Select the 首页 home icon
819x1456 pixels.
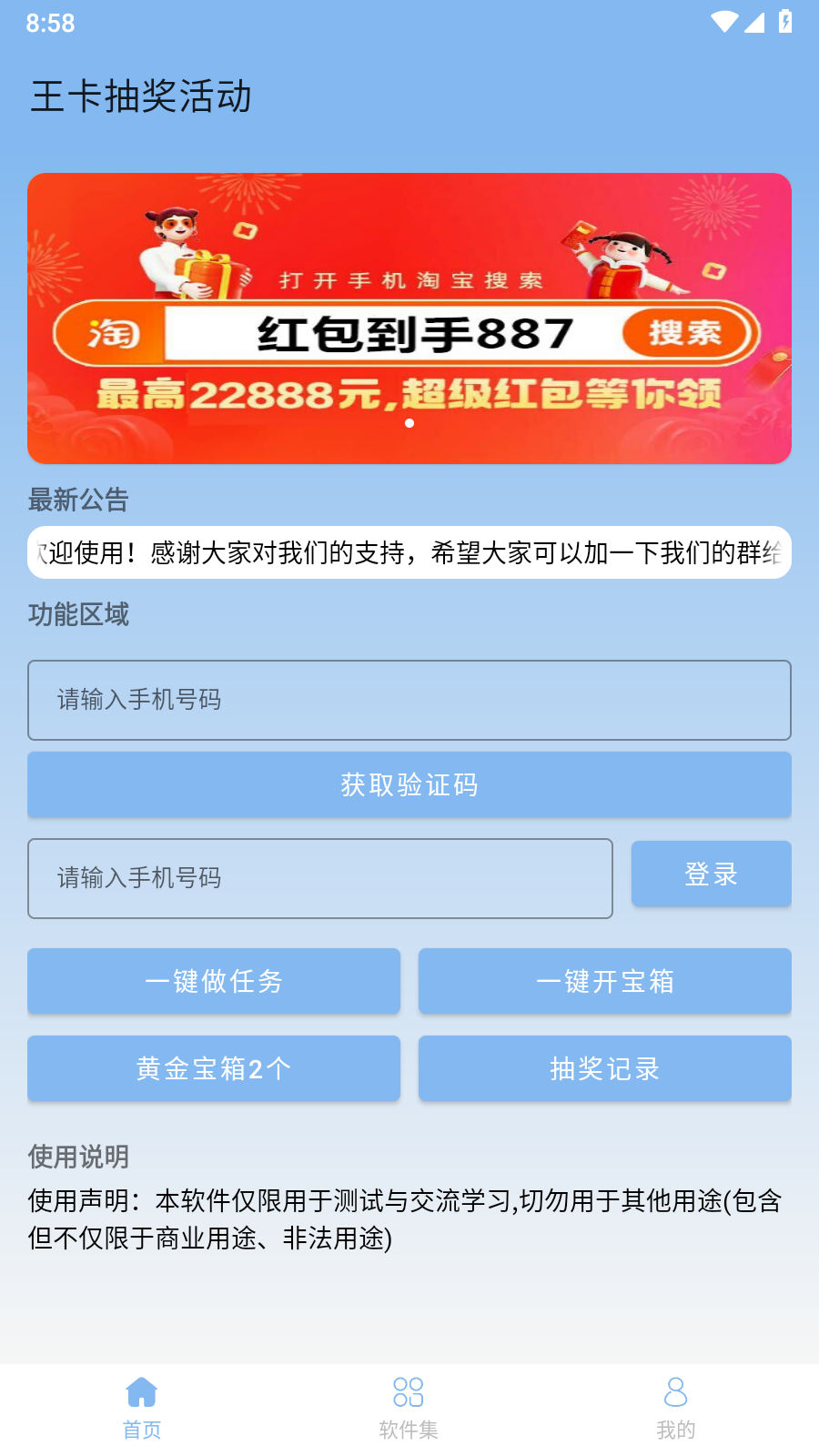pyautogui.click(x=142, y=1391)
